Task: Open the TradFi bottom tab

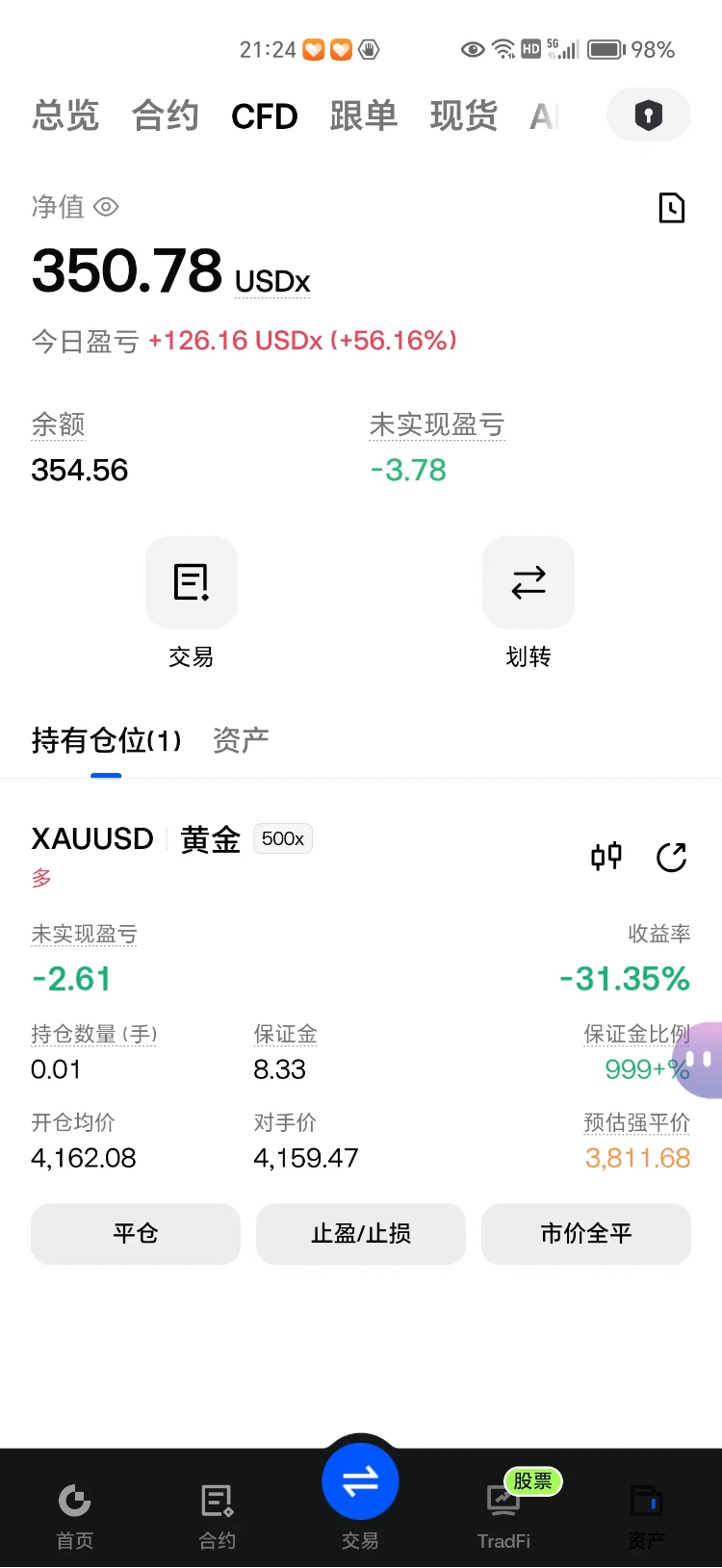Action: [x=503, y=1516]
